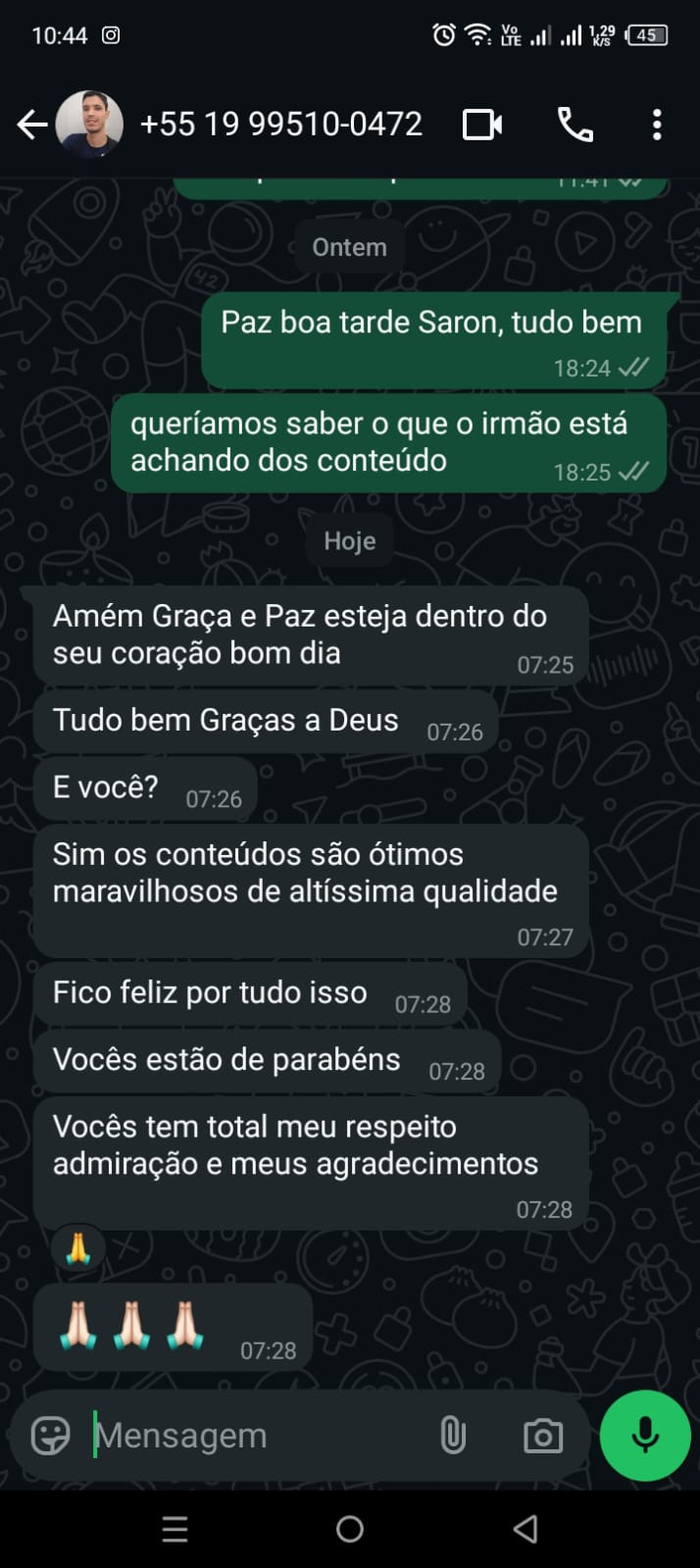Image resolution: width=700 pixels, height=1568 pixels.
Task: Record a voice message with the microphone
Action: [645, 1436]
